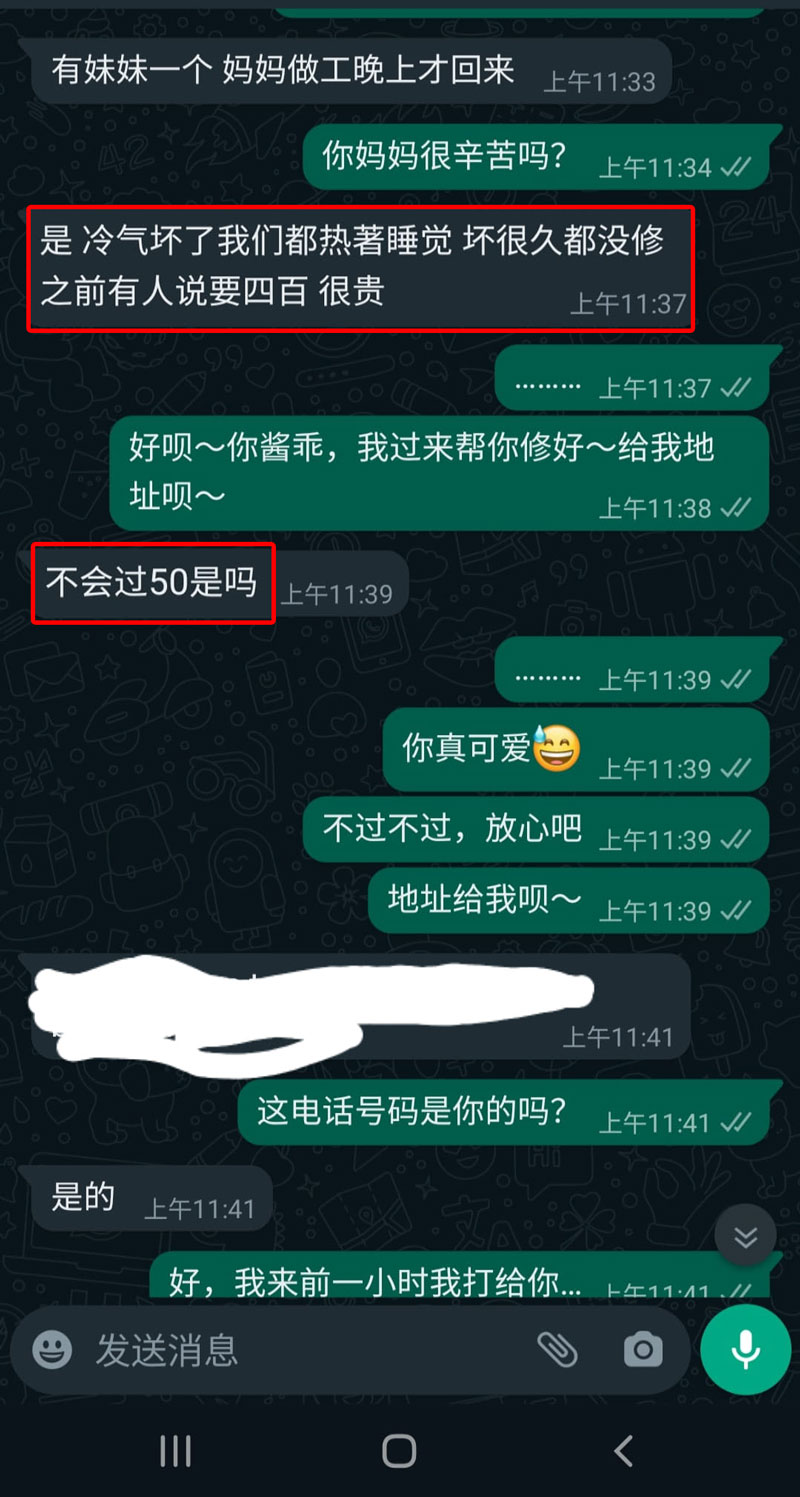
Task: Go to the home screen
Action: tap(399, 1451)
